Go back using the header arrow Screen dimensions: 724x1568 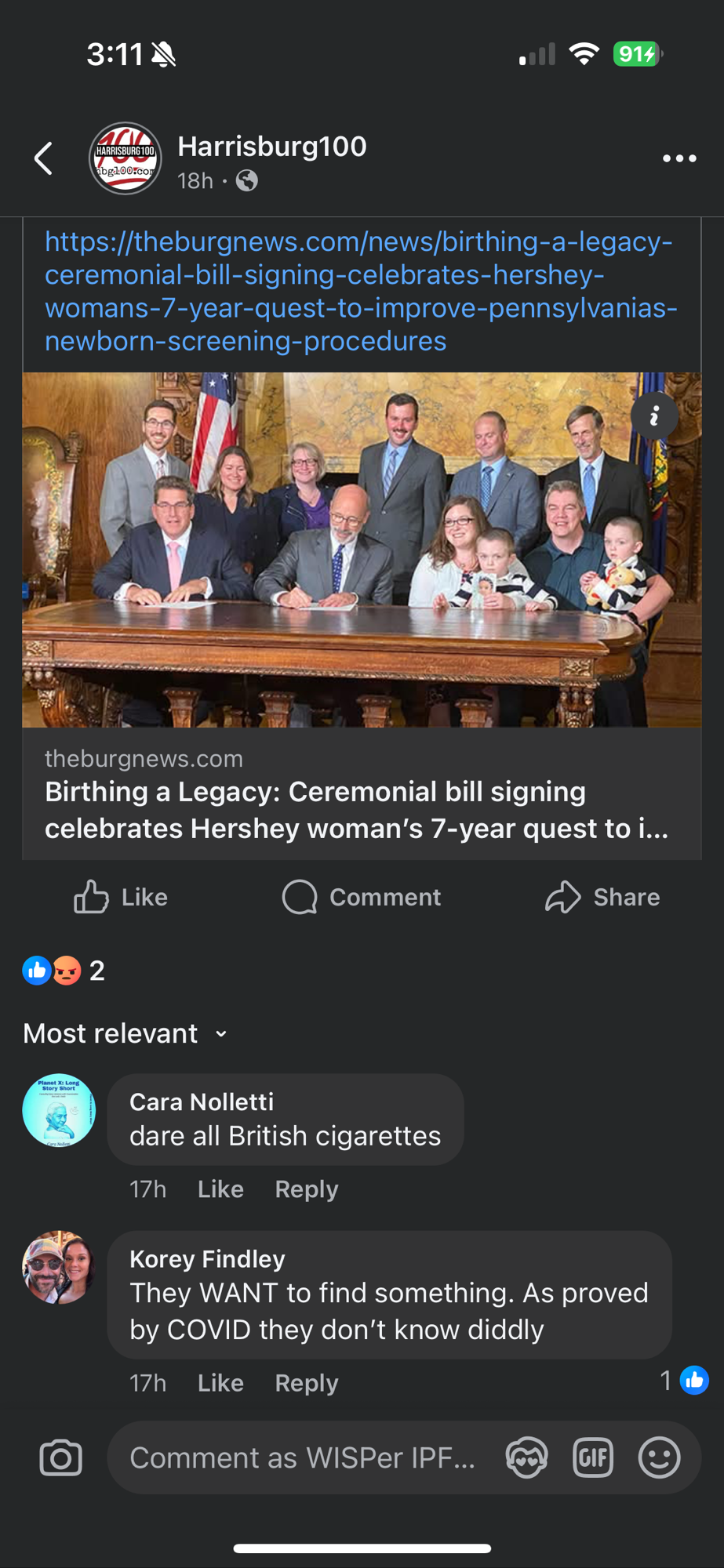pyautogui.click(x=44, y=158)
